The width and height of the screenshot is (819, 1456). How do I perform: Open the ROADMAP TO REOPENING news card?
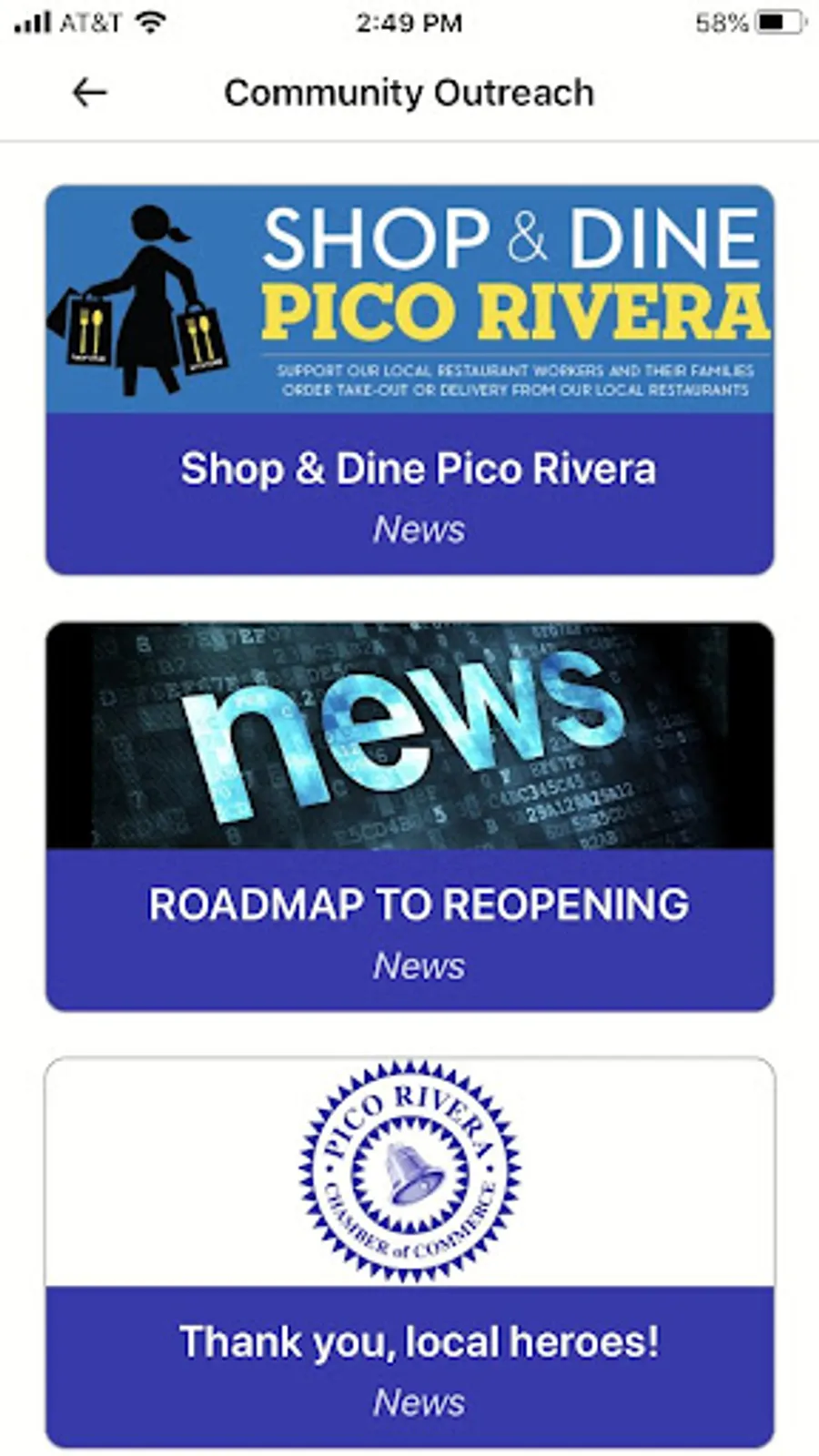click(409, 817)
